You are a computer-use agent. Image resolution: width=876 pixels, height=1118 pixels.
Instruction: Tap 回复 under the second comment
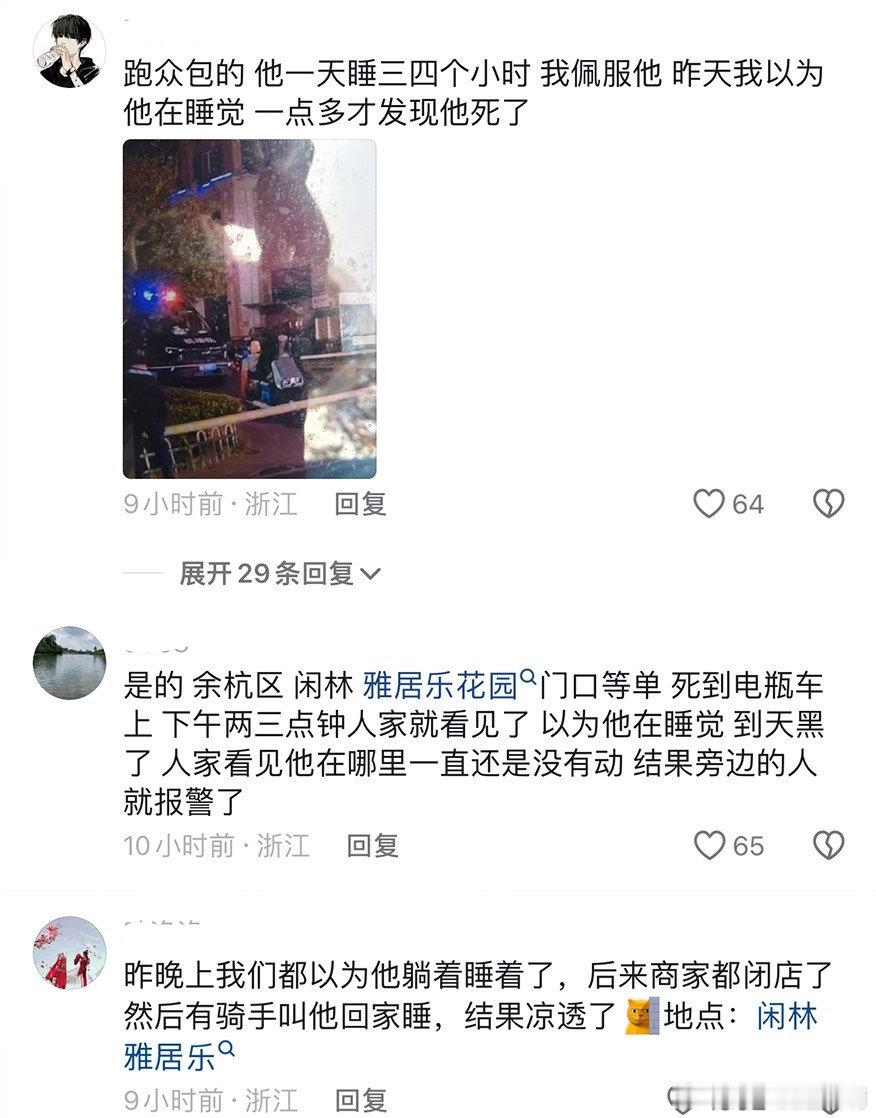coord(374,845)
